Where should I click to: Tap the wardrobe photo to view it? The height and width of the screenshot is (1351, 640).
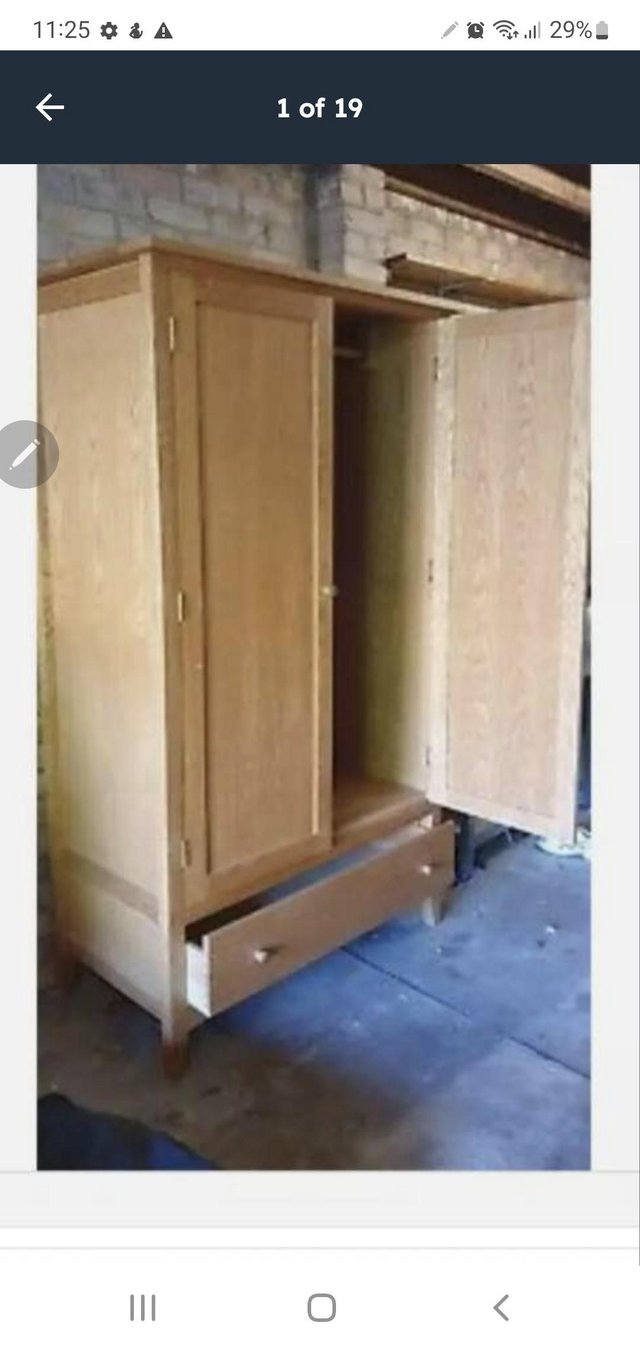[x=314, y=666]
